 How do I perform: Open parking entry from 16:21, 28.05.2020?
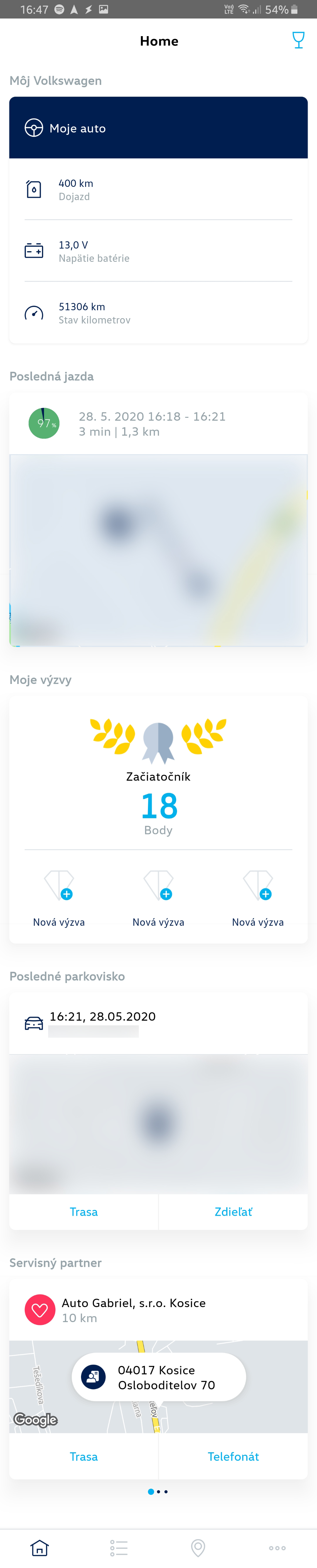[158, 1023]
